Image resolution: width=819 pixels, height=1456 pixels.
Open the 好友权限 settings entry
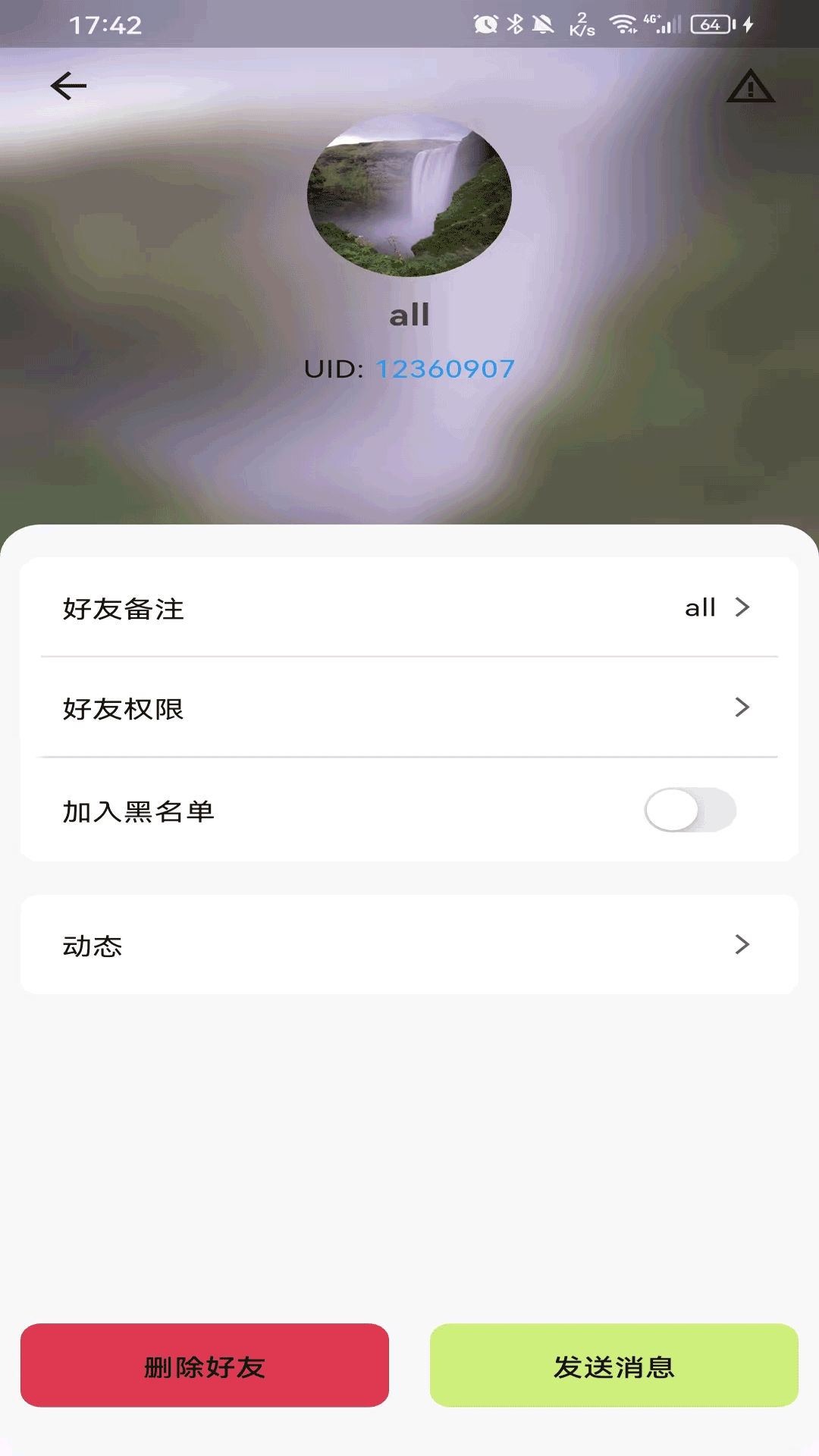point(409,708)
